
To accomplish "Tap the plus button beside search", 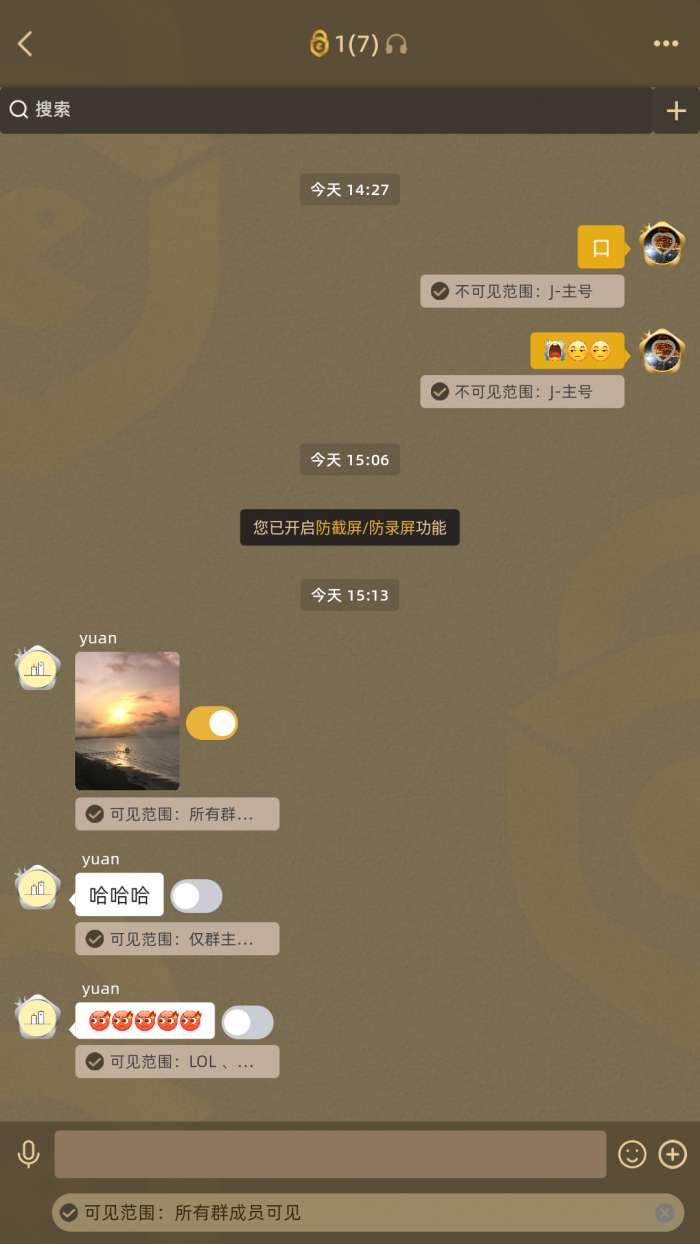I will [676, 111].
